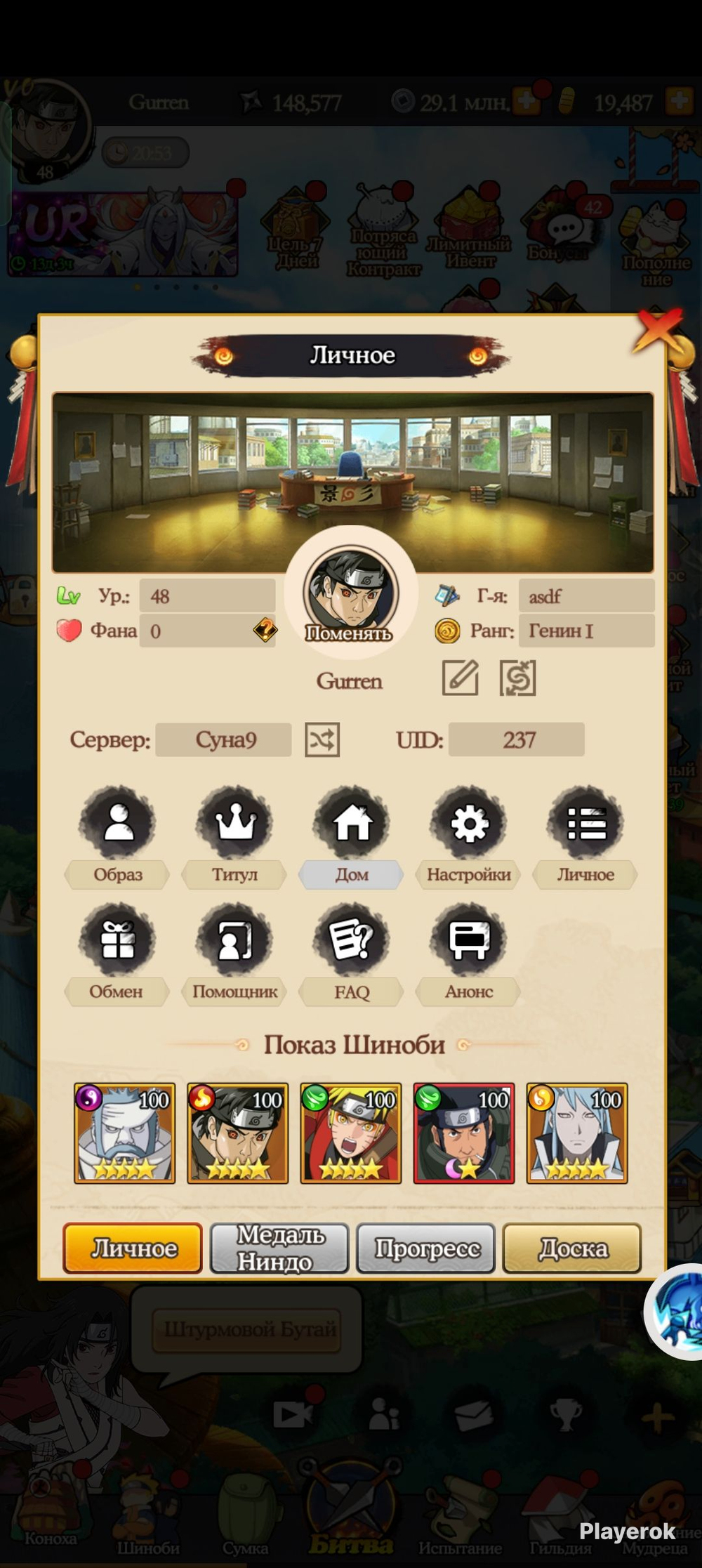Open the Обмен gift button
The width and height of the screenshot is (702, 1568).
pos(117,954)
